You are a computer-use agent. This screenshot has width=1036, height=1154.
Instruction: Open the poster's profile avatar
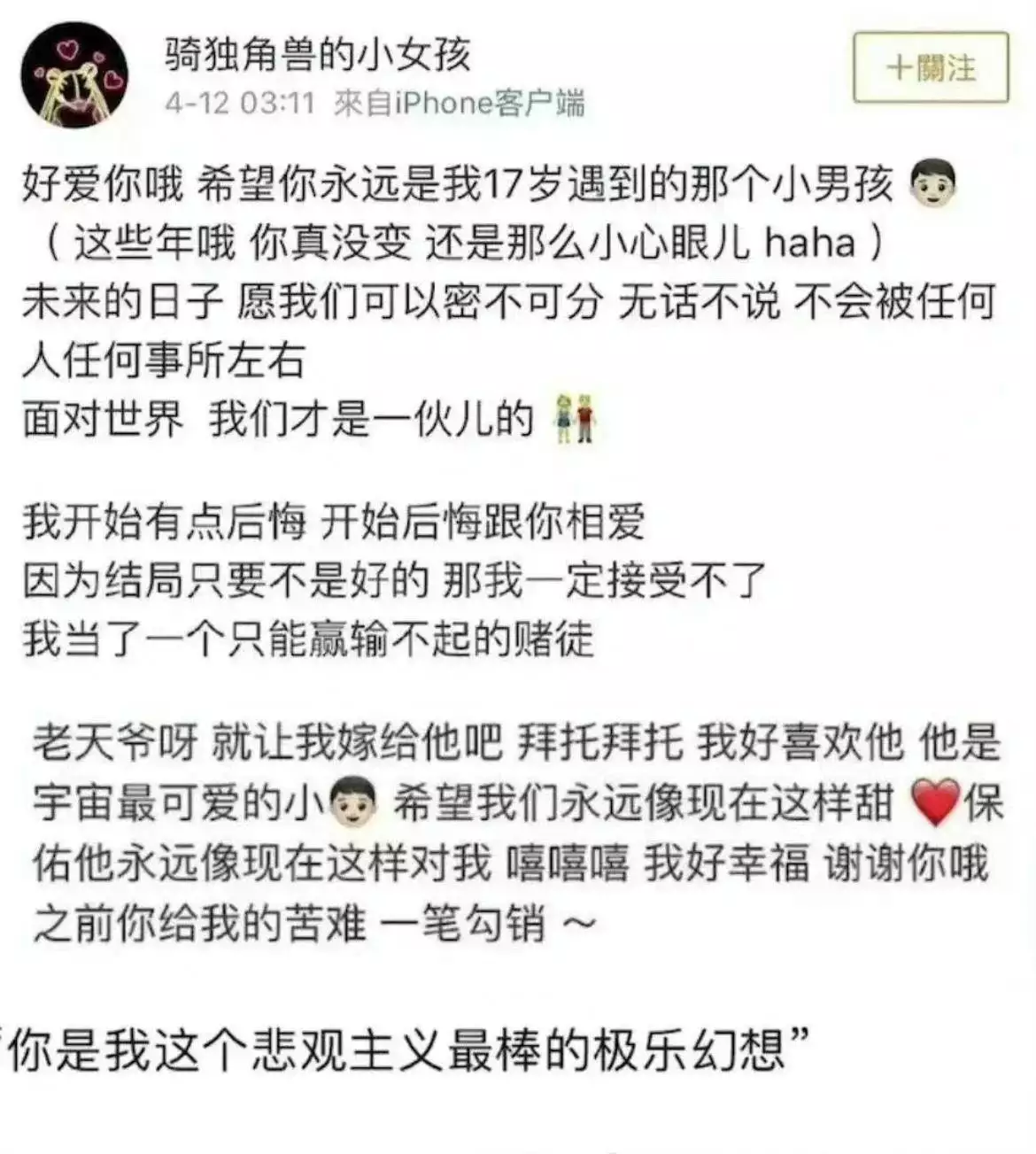coord(74,75)
